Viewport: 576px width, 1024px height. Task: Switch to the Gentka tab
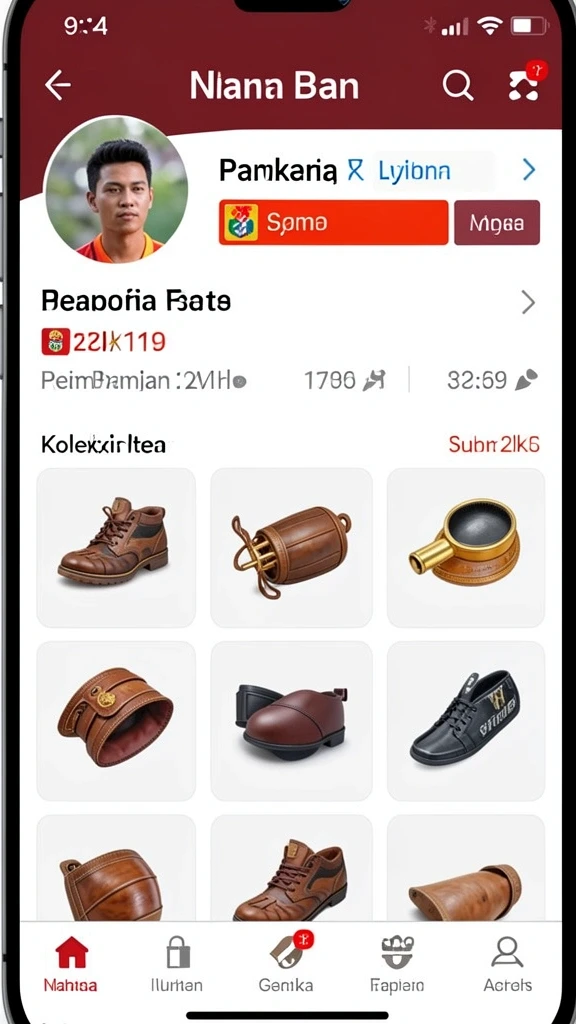tap(287, 965)
